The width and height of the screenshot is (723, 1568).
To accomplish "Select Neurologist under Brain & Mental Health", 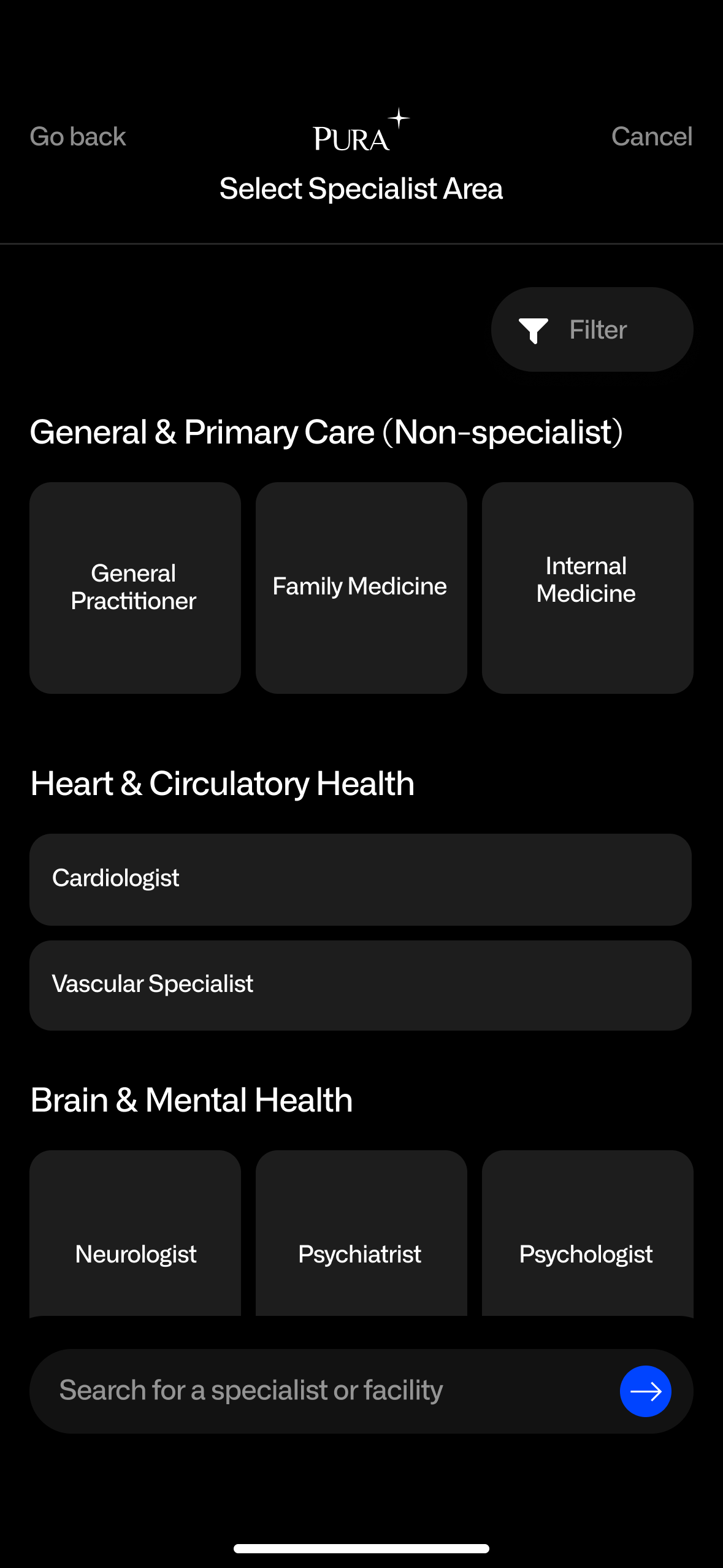I will pyautogui.click(x=134, y=1254).
